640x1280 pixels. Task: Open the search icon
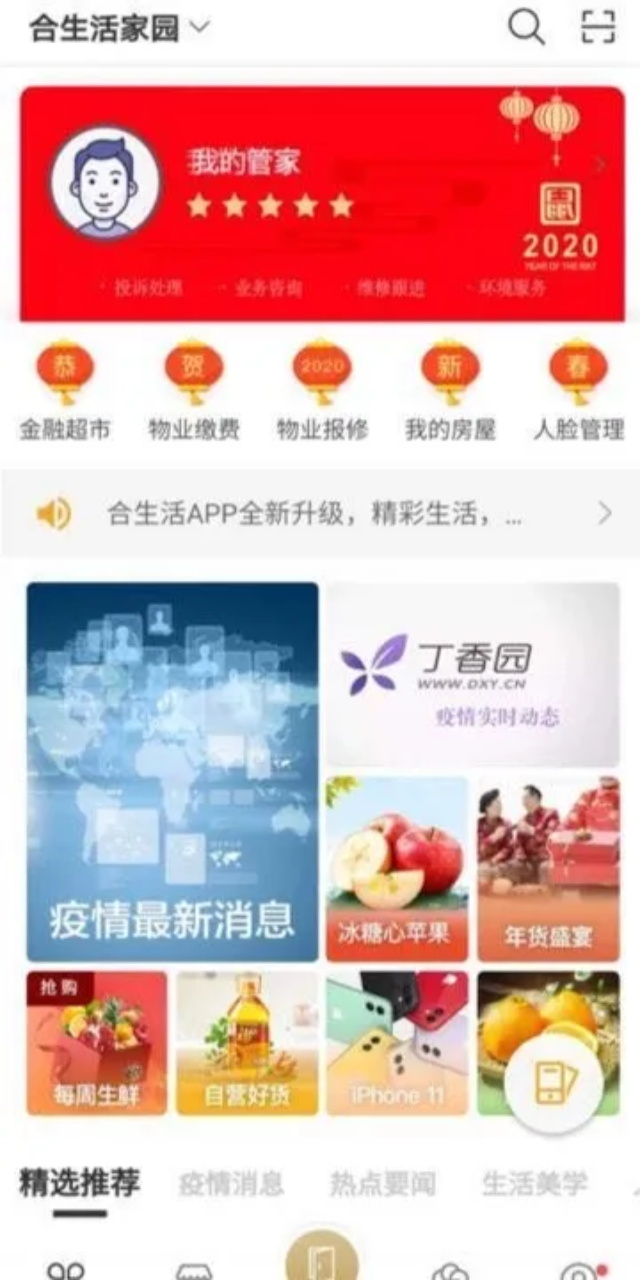pyautogui.click(x=526, y=28)
